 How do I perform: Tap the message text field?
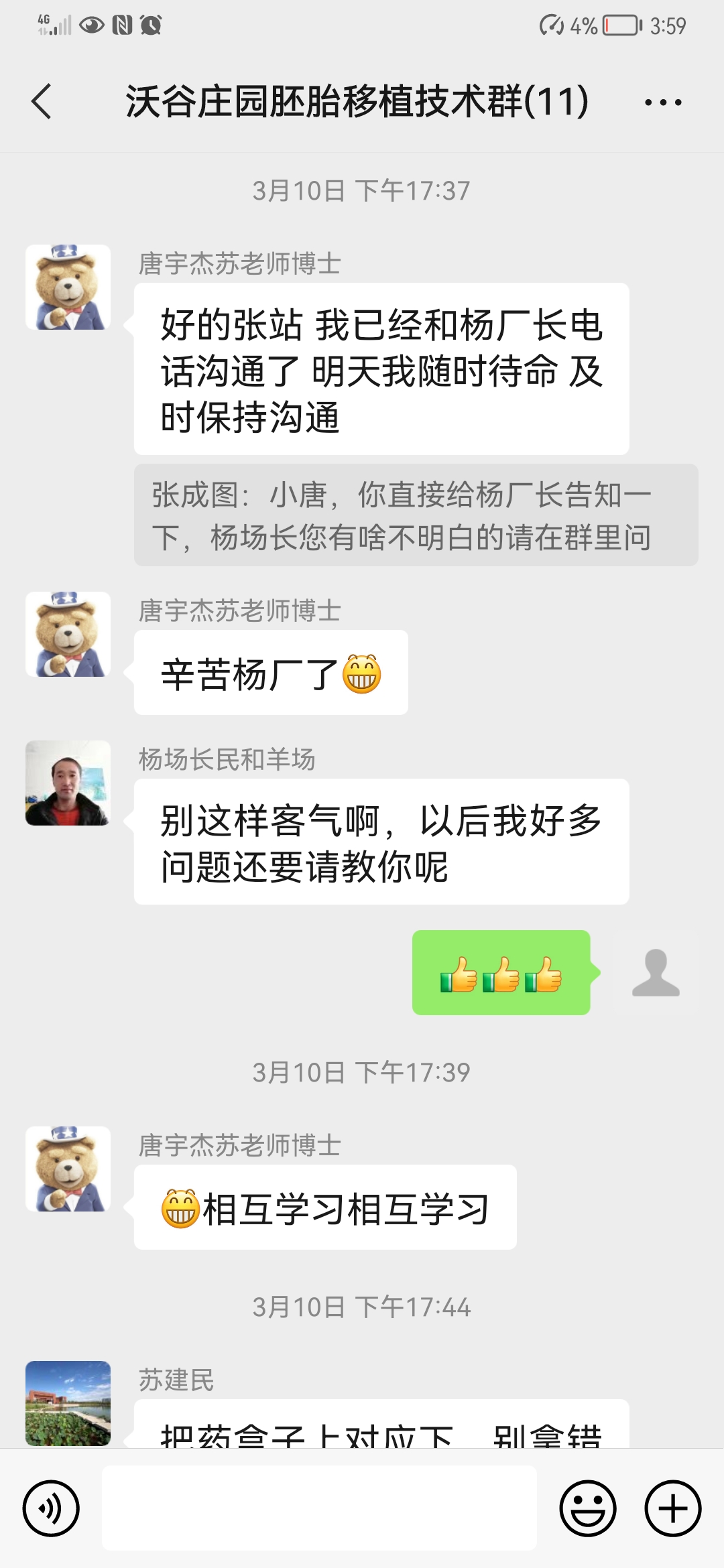tap(319, 1508)
